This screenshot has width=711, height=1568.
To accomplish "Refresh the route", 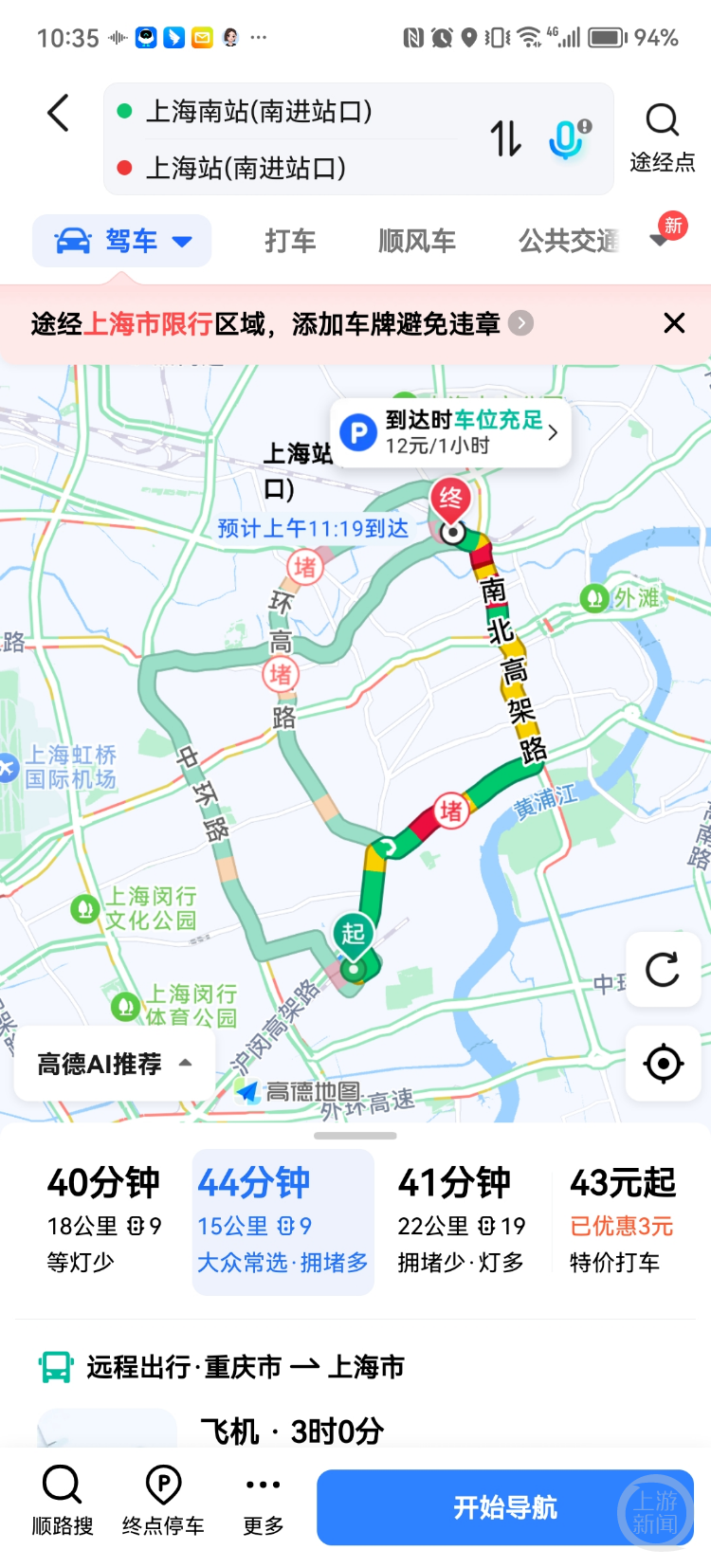I will click(x=663, y=969).
